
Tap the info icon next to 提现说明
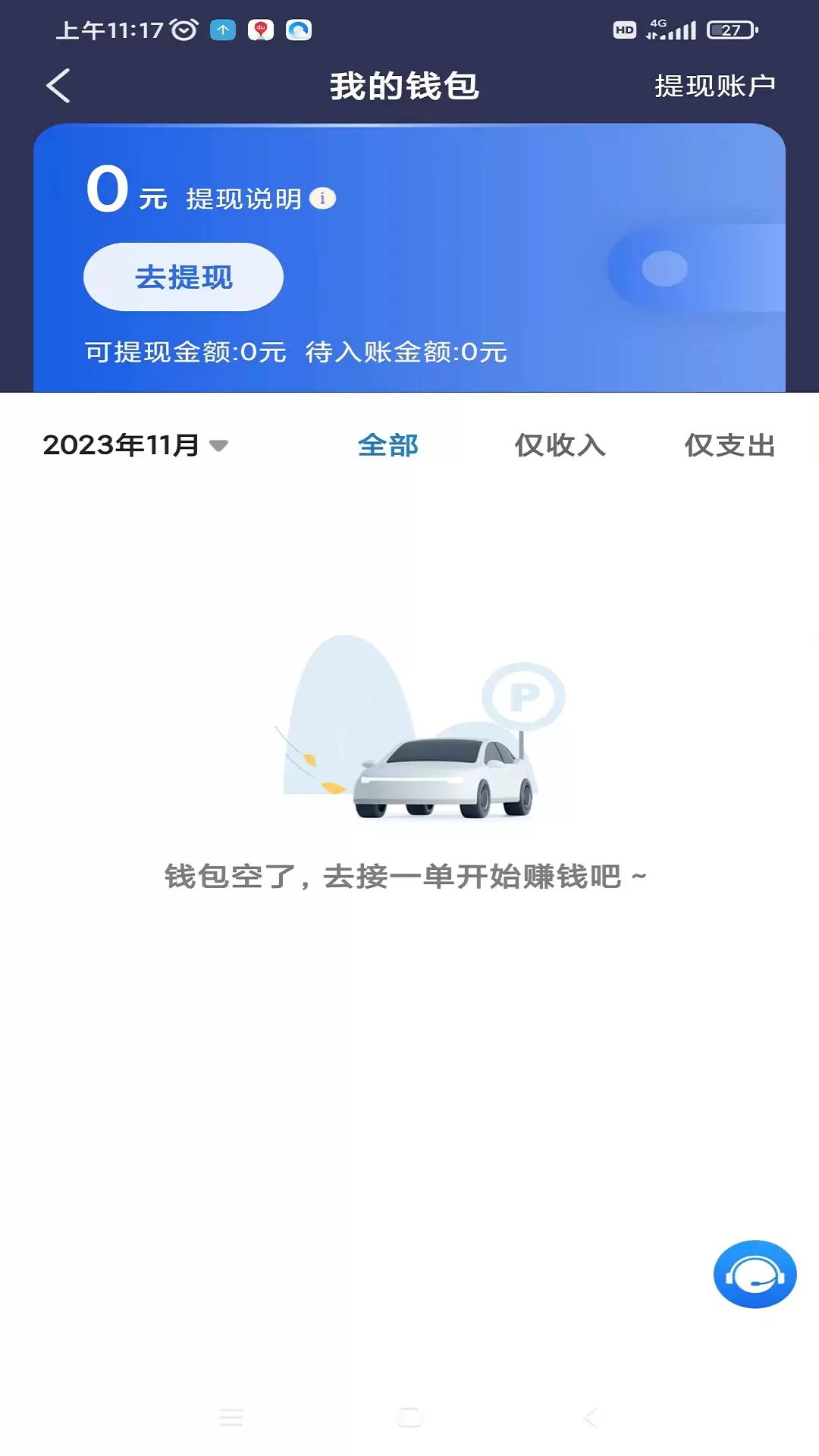pyautogui.click(x=324, y=199)
